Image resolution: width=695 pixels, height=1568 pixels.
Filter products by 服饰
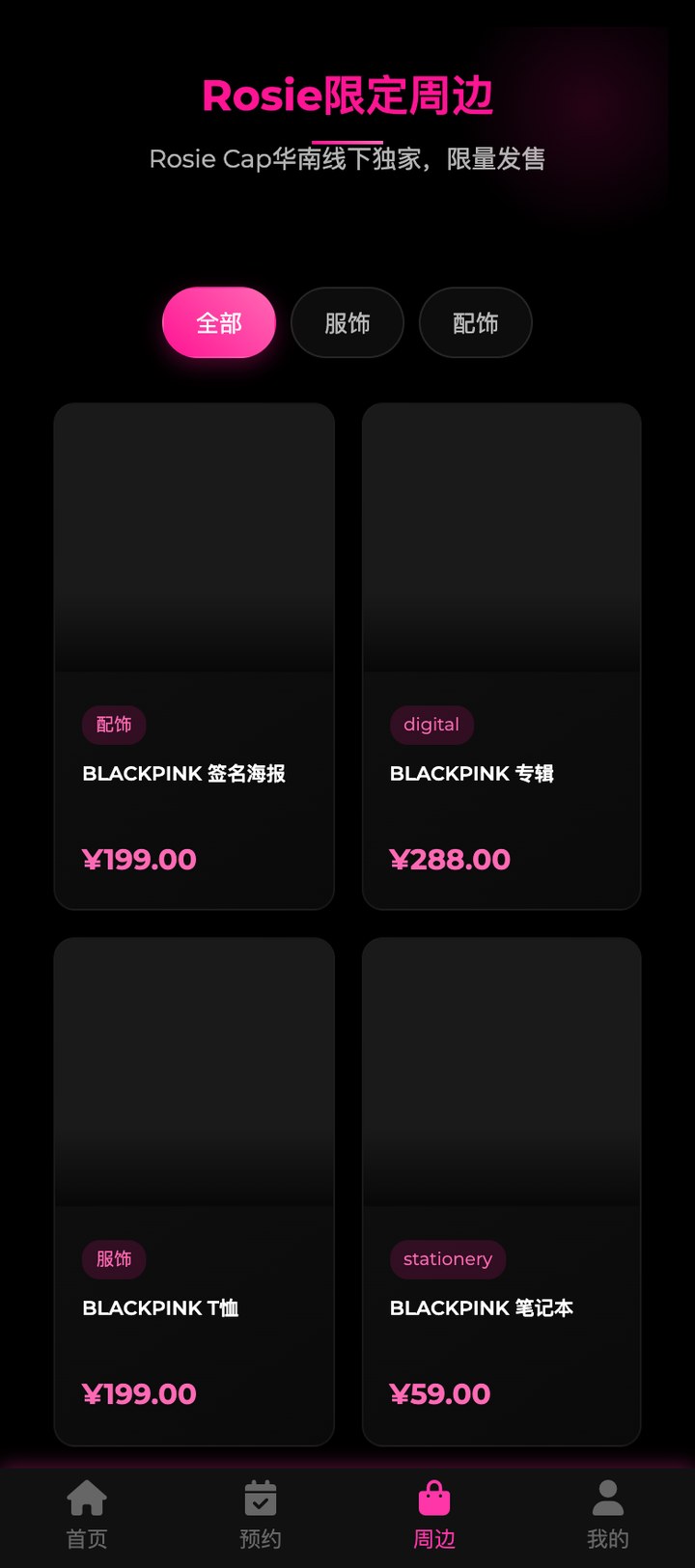click(347, 322)
